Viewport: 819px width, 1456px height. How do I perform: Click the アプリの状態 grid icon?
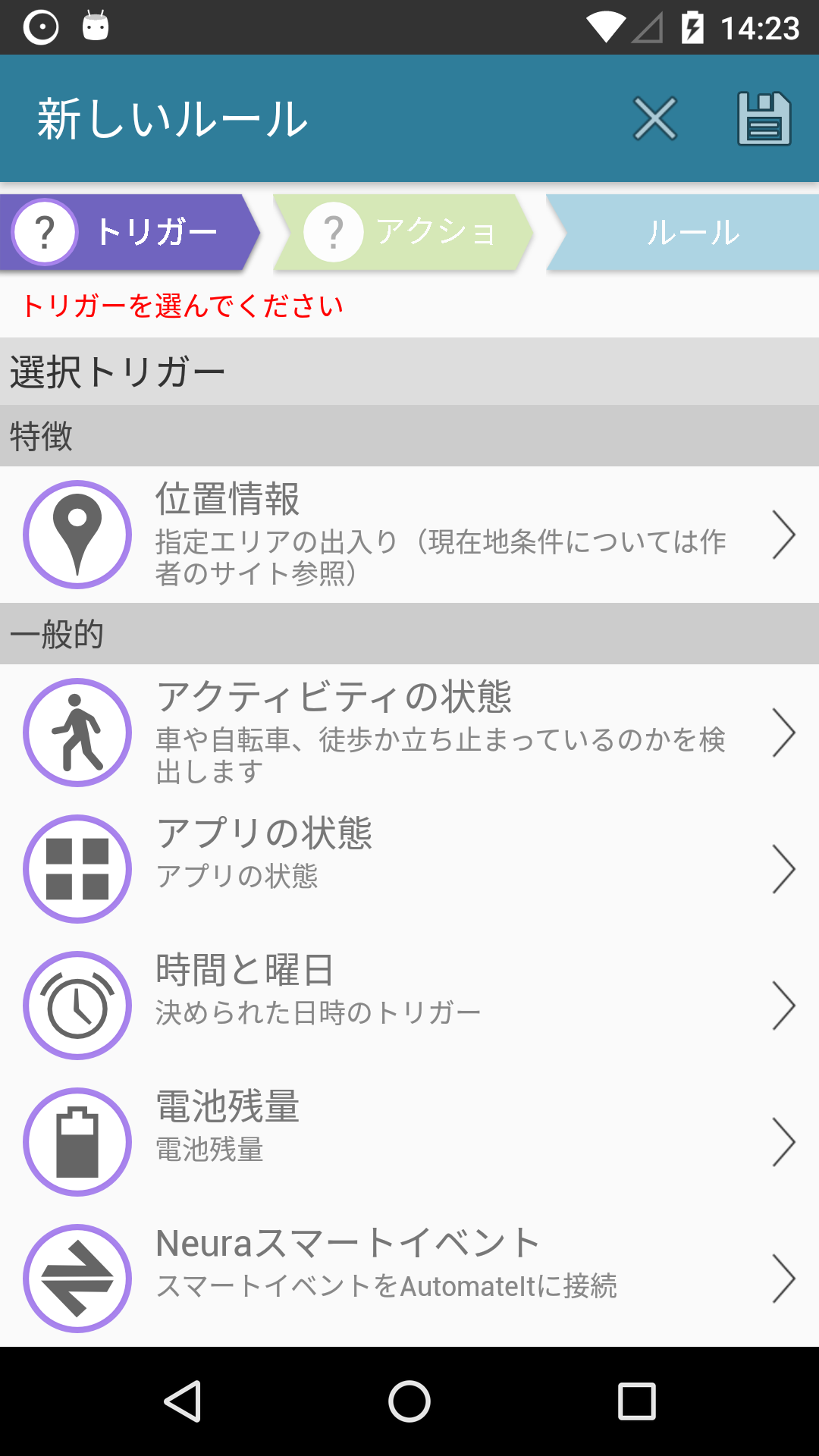77,868
